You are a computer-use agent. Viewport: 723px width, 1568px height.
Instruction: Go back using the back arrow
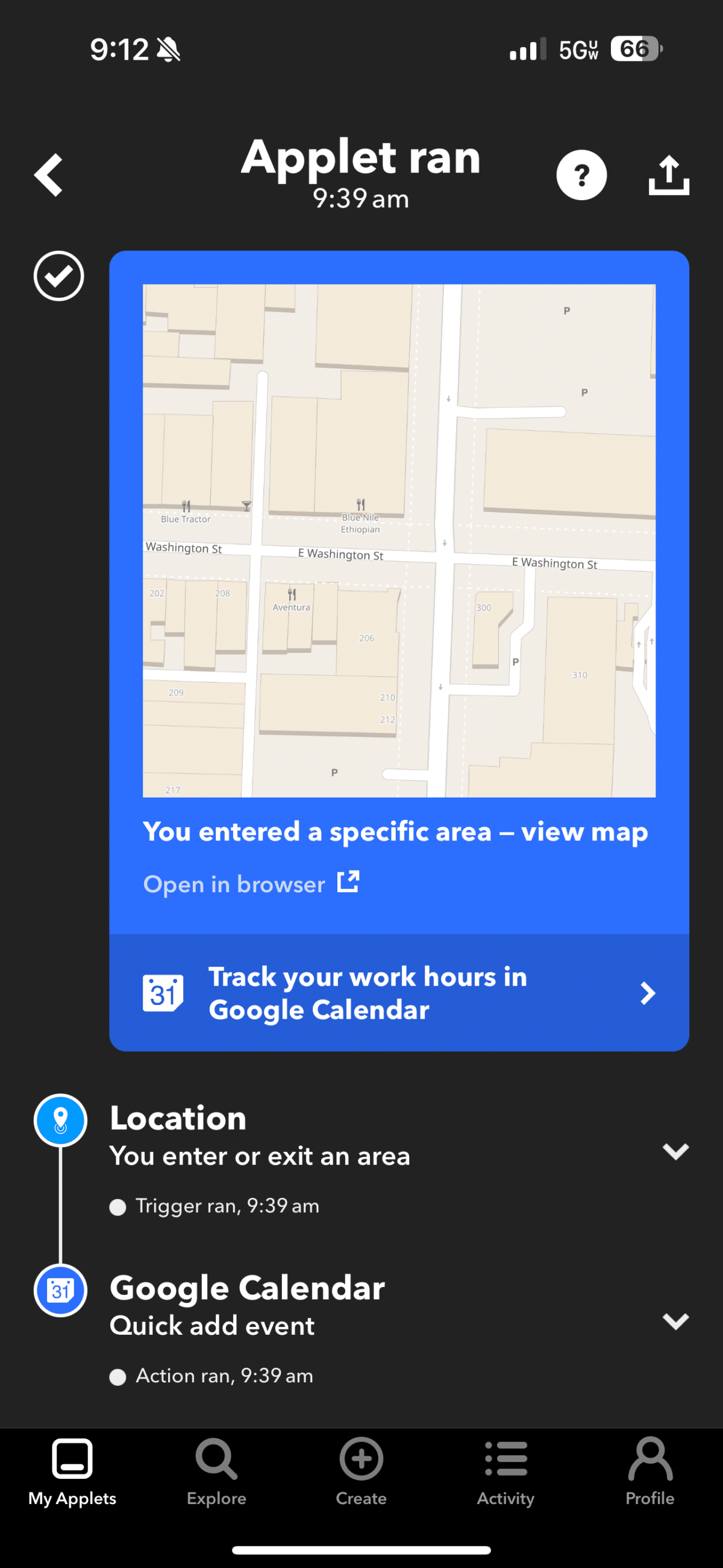click(x=49, y=175)
